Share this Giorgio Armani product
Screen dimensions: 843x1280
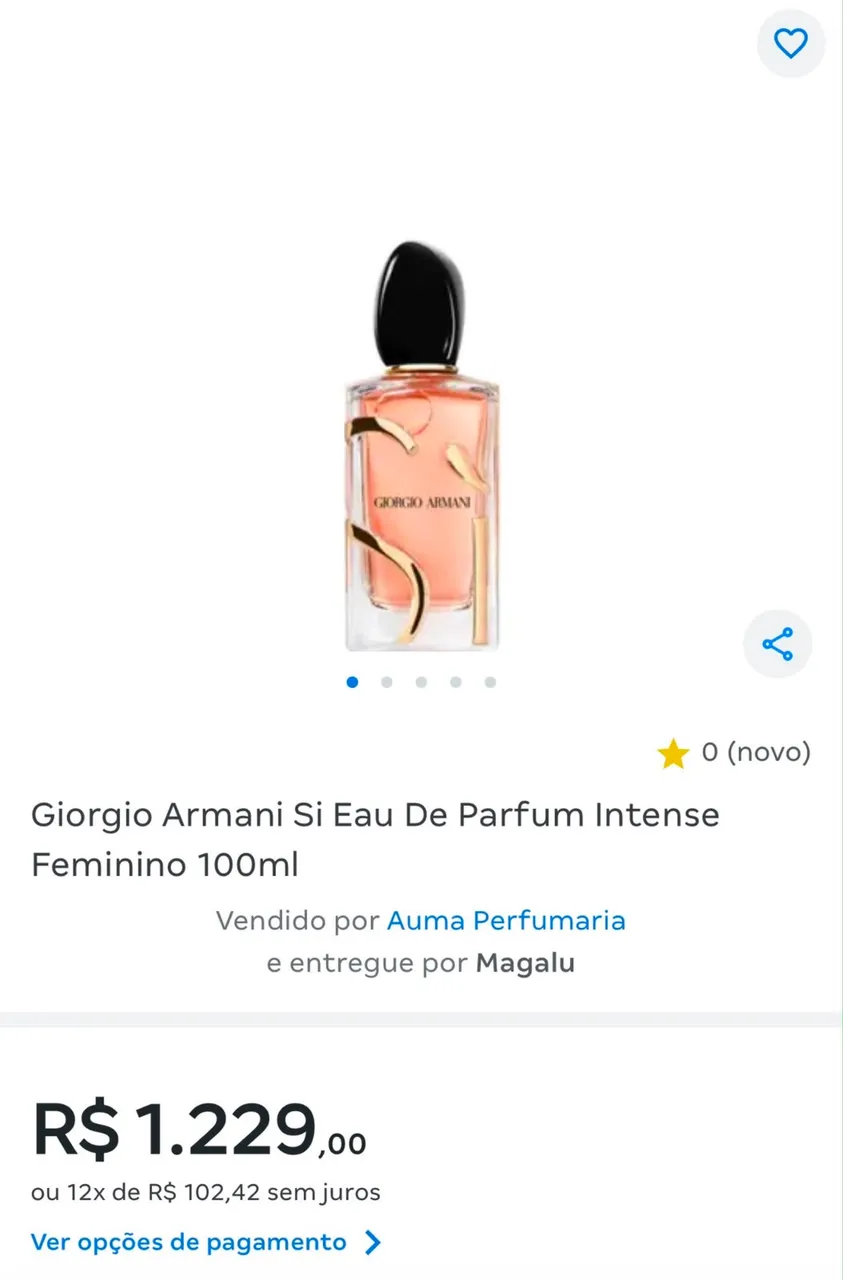pos(778,644)
